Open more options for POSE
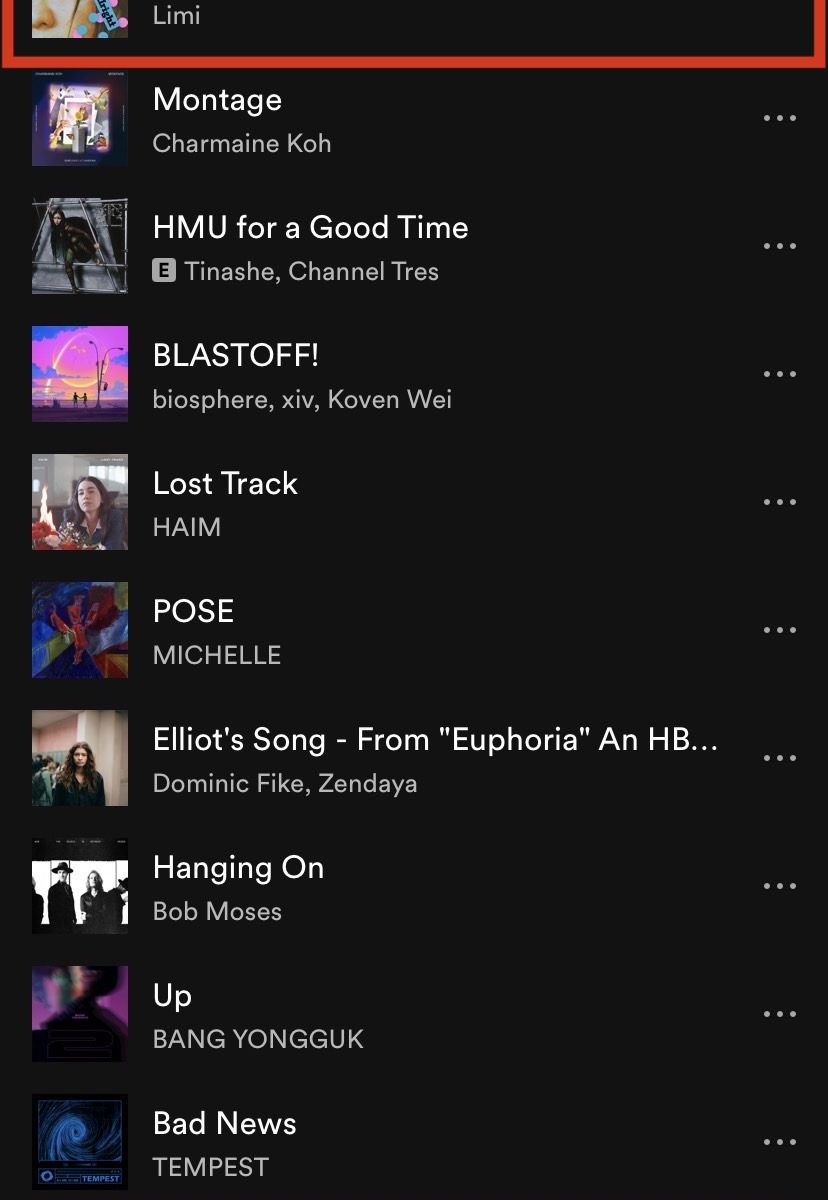 click(x=779, y=630)
